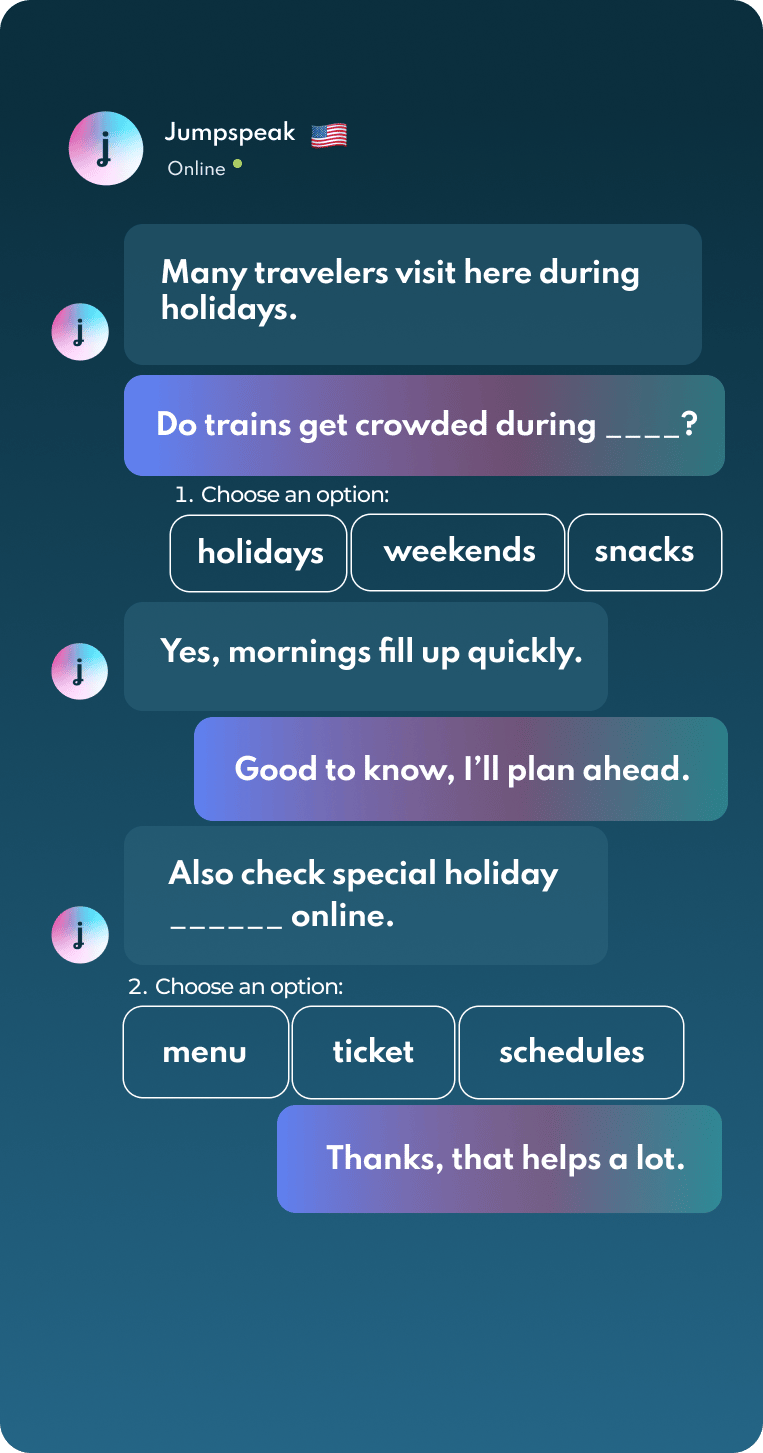
Task: Select the "weekends" option
Action: pos(458,552)
